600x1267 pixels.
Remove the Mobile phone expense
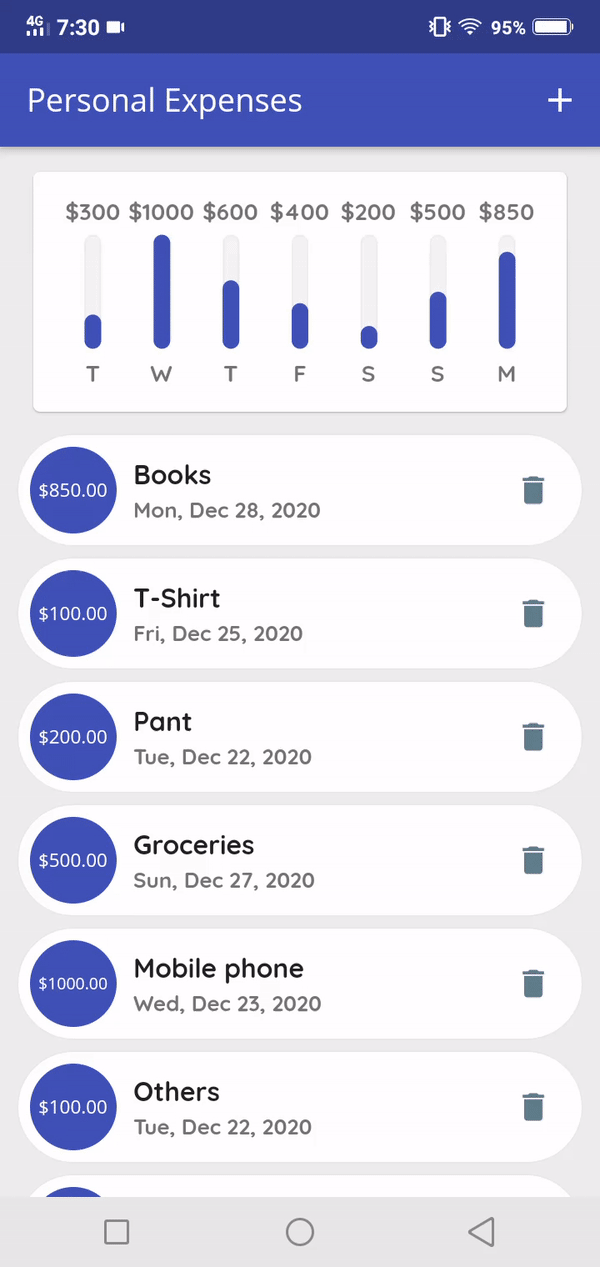(x=534, y=983)
